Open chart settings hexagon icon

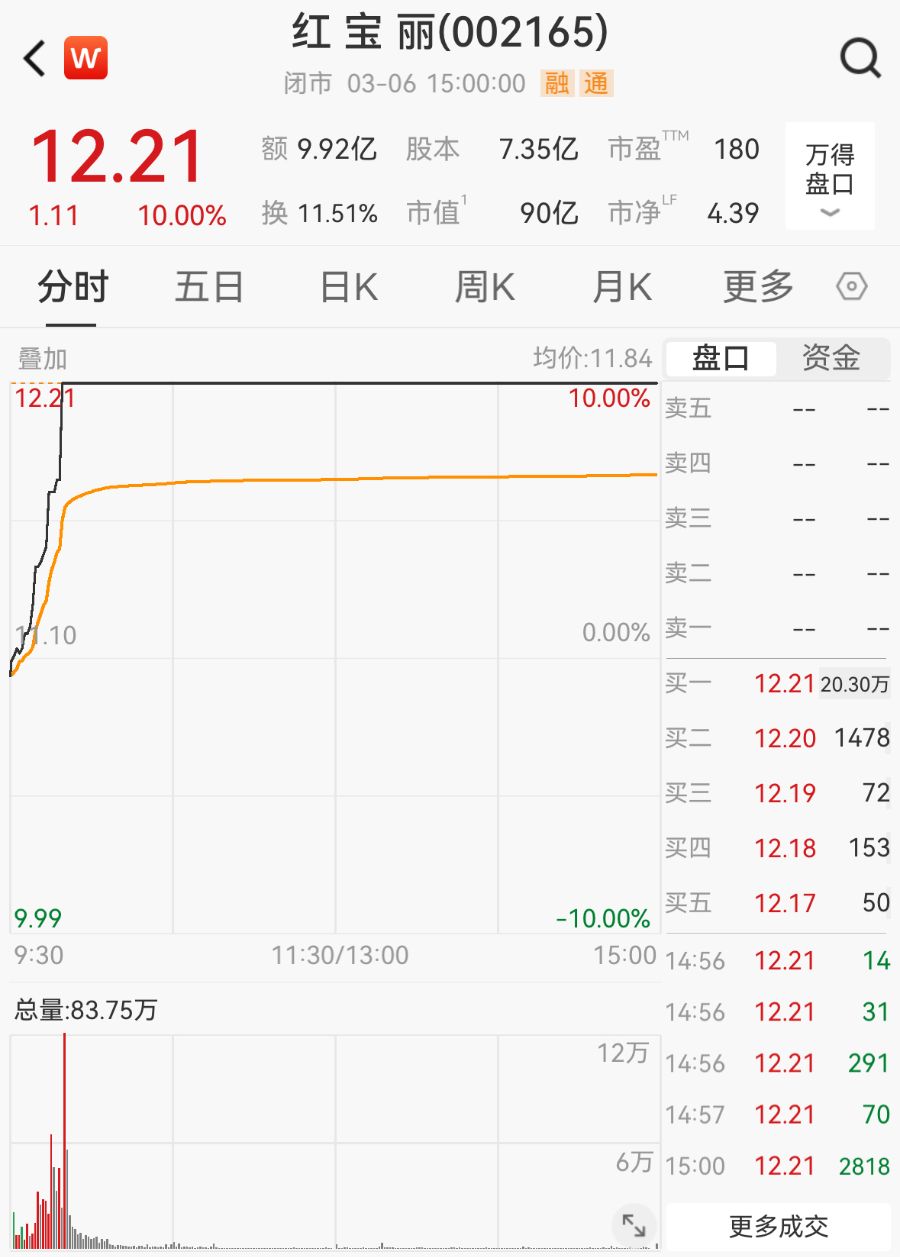tap(851, 288)
